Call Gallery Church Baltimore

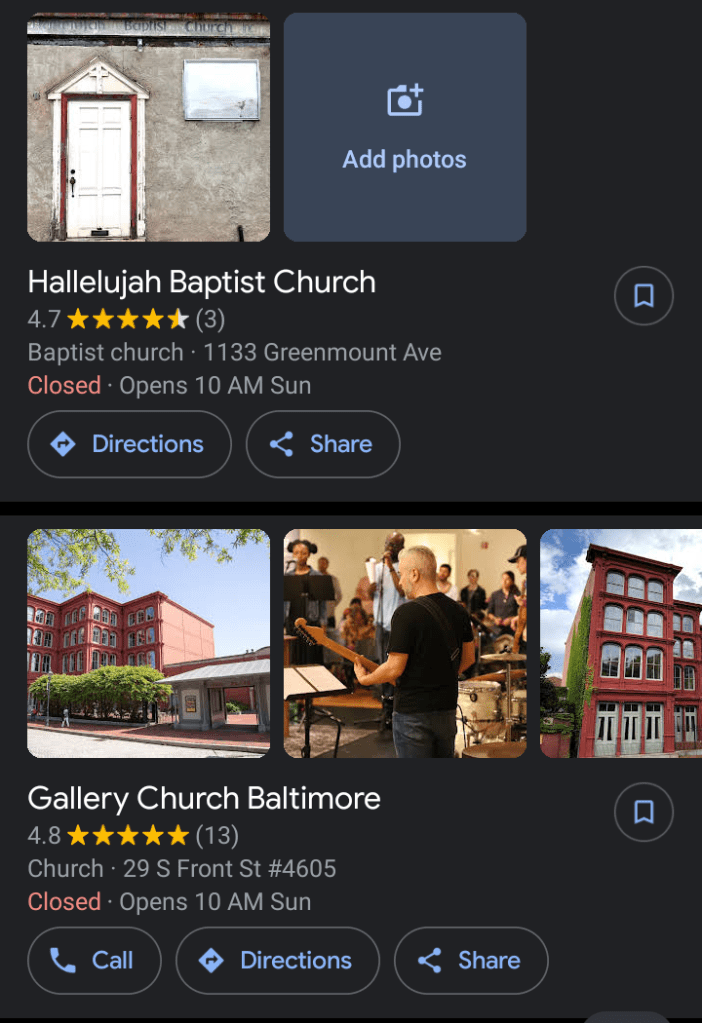(94, 960)
